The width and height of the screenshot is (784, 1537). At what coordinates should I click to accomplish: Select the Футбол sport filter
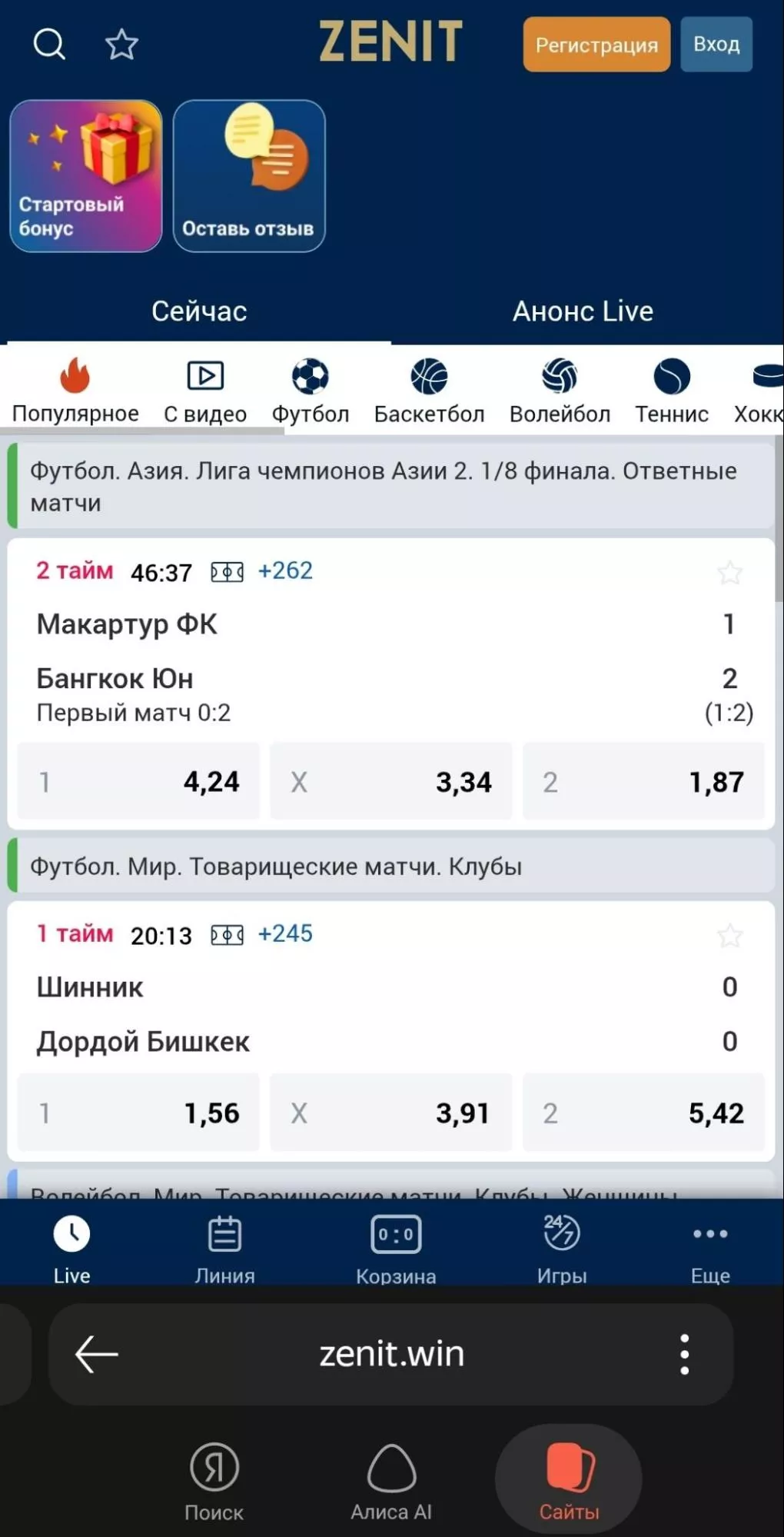pyautogui.click(x=311, y=391)
